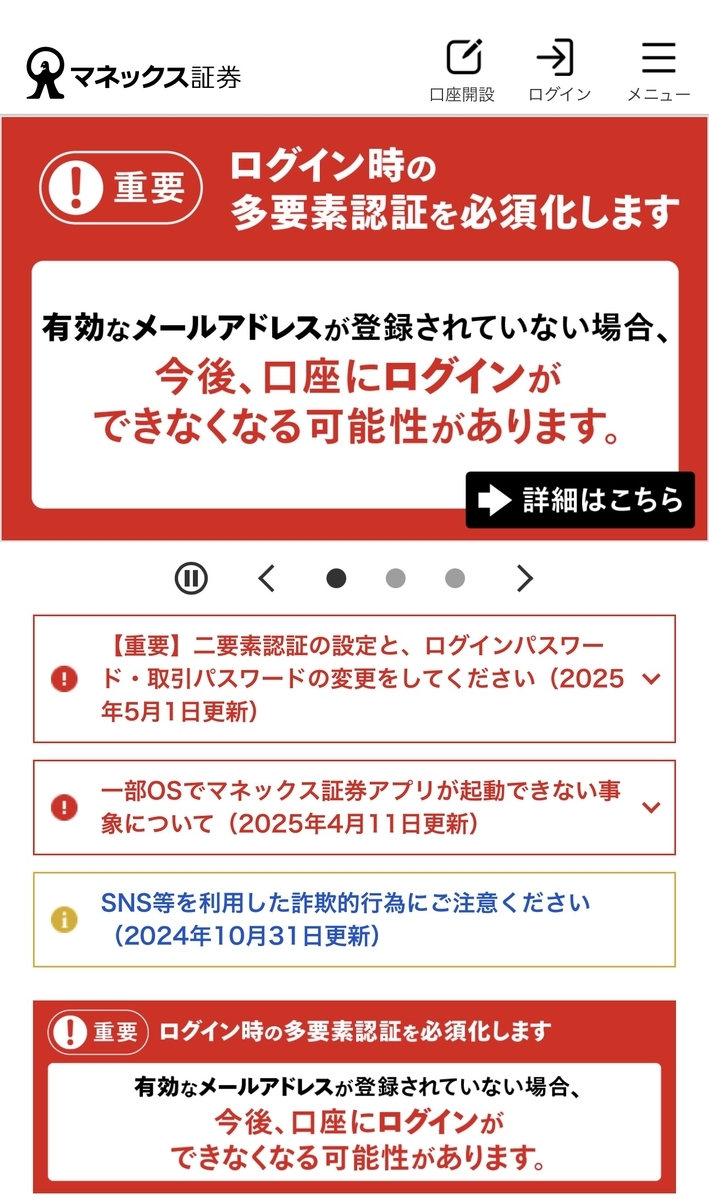Open the メニュー hamburger menu
The height and width of the screenshot is (1200, 709).
coord(658,70)
